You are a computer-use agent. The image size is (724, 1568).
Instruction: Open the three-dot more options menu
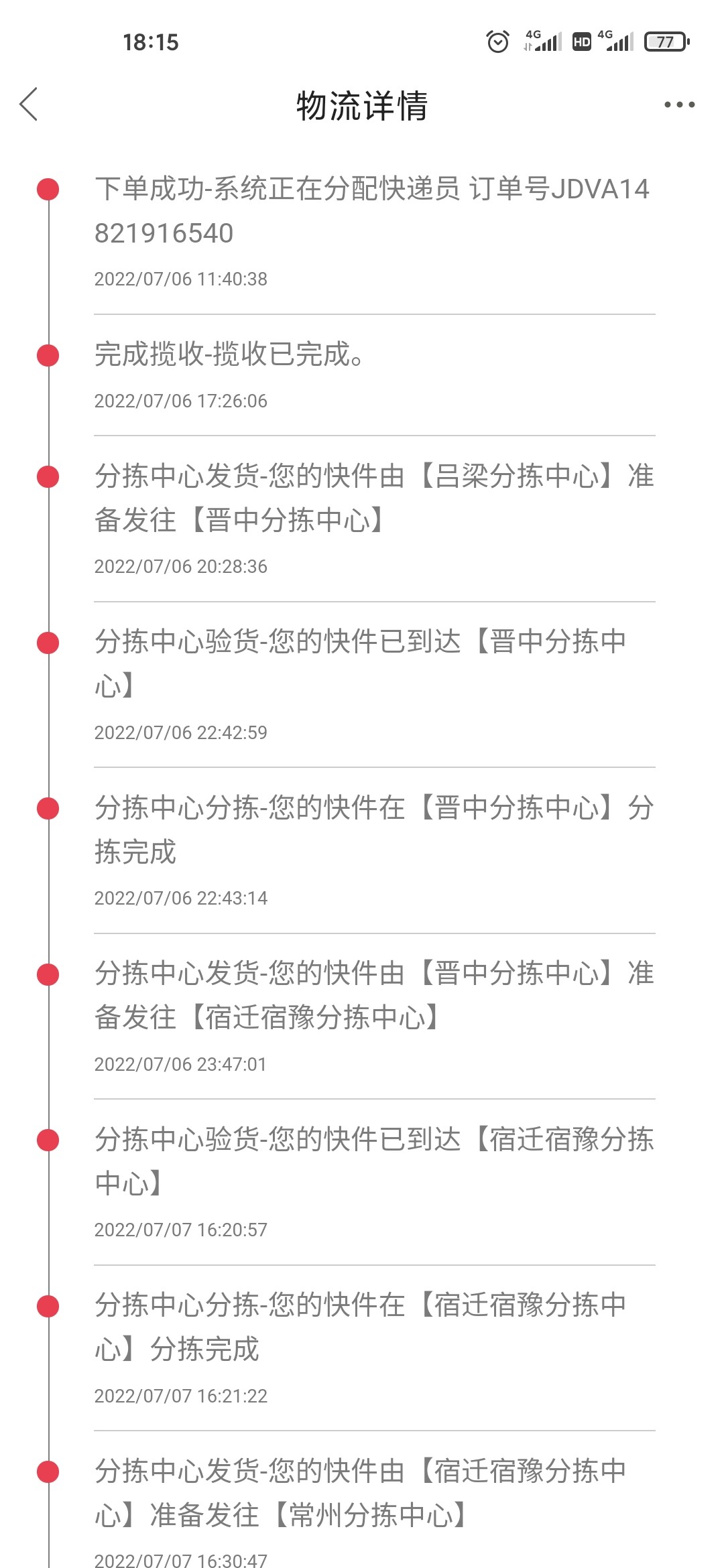679,105
